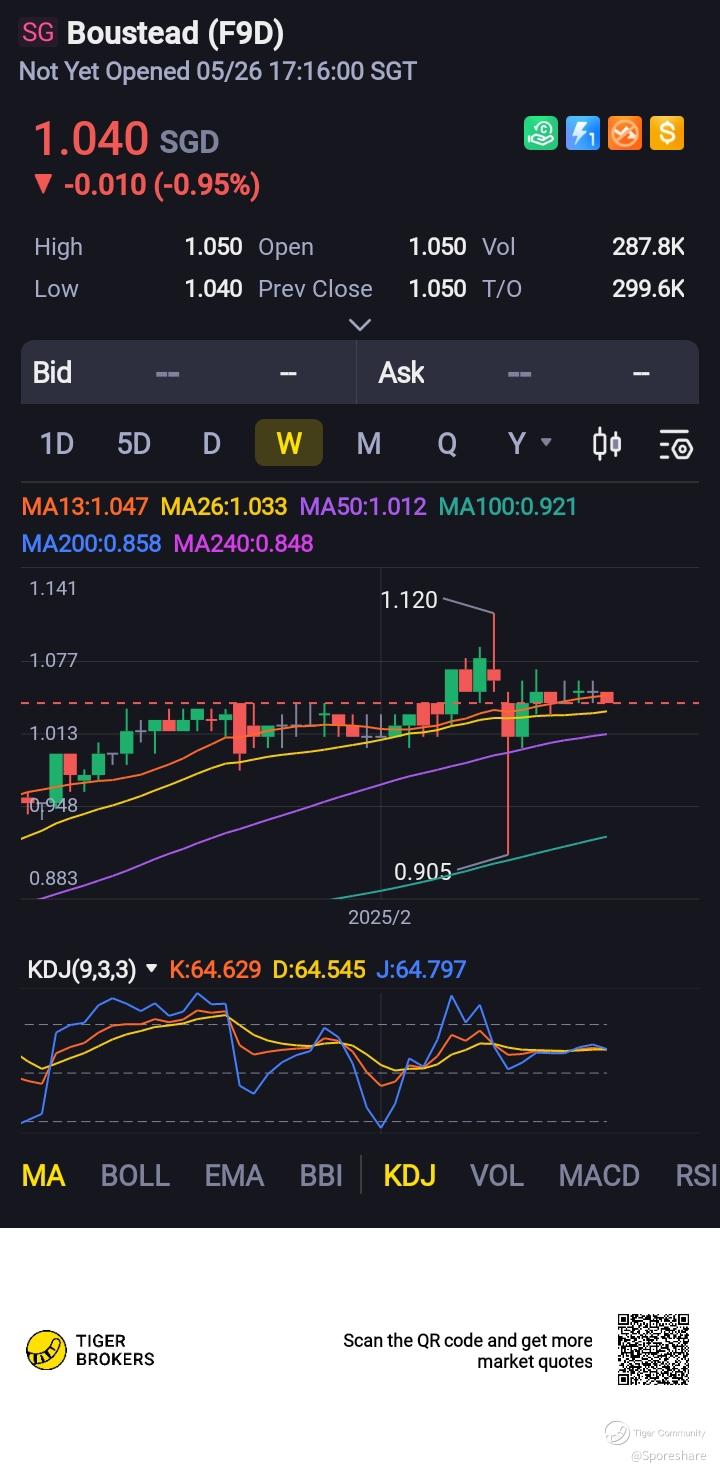The image size is (720, 1472).
Task: Select the 5D timeframe
Action: (134, 443)
